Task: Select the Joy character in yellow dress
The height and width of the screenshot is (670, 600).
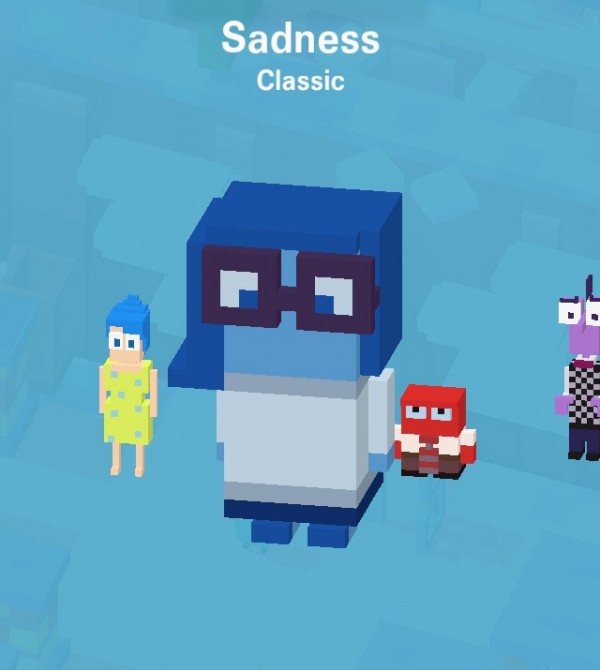Action: (127, 390)
